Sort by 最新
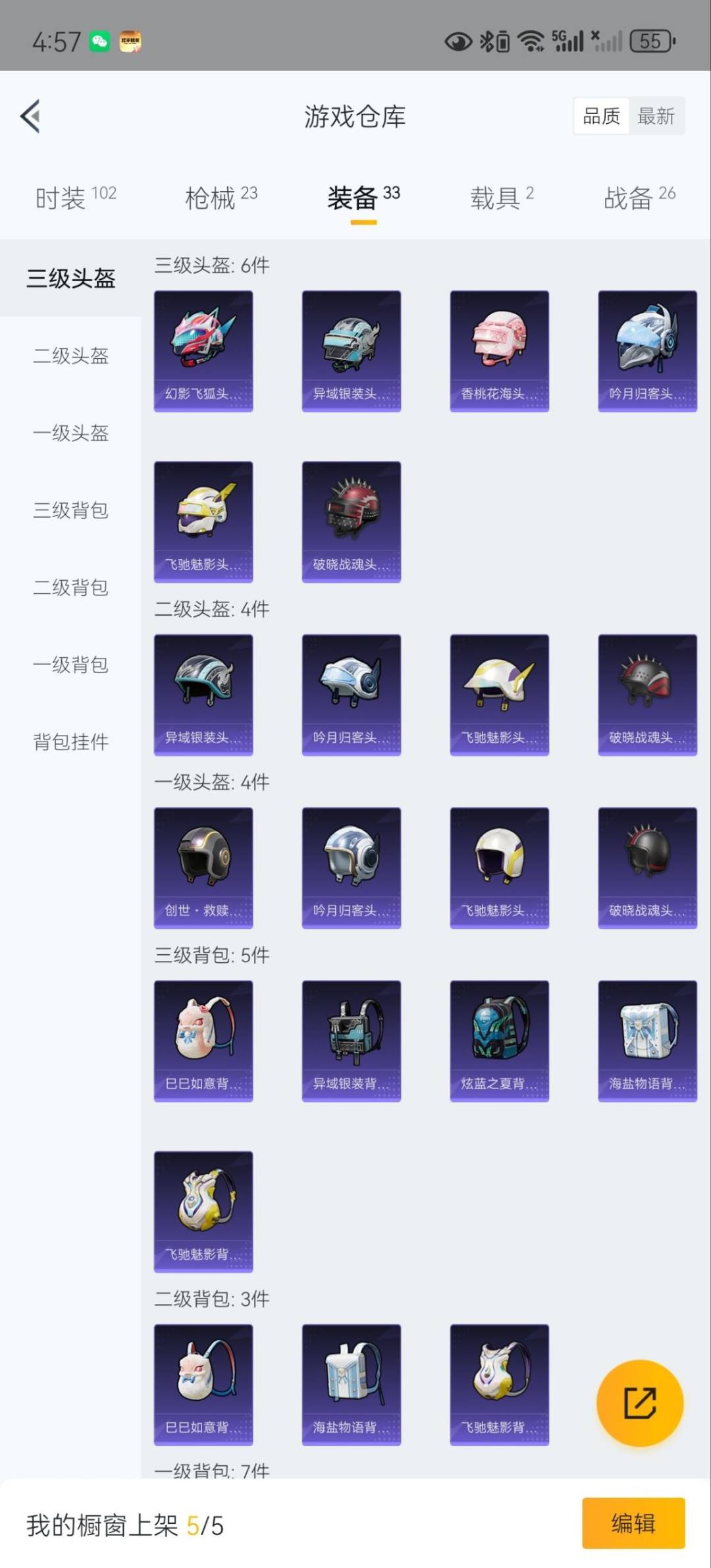 (x=656, y=117)
